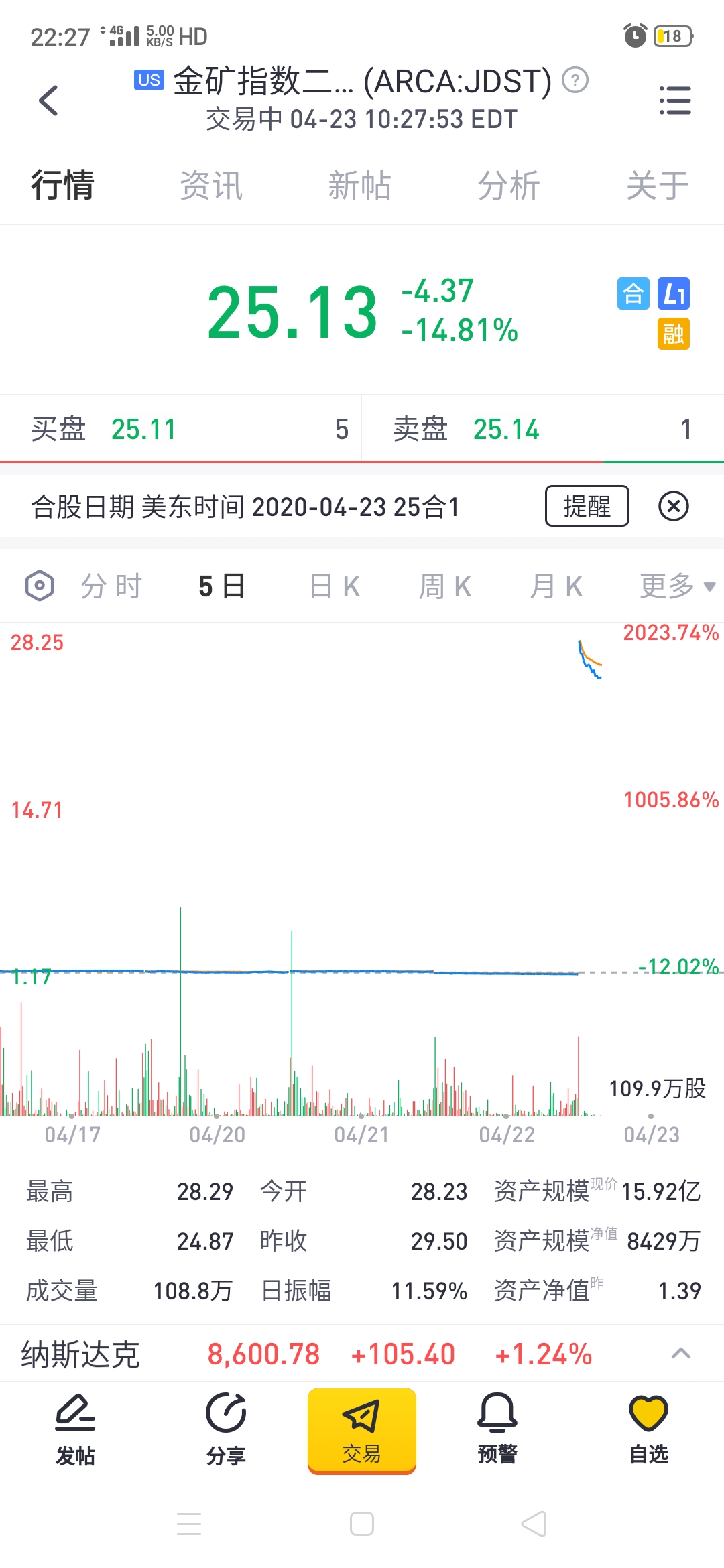Tap the help question mark beside the ticker
Image resolution: width=724 pixels, height=1568 pixels.
click(x=575, y=80)
